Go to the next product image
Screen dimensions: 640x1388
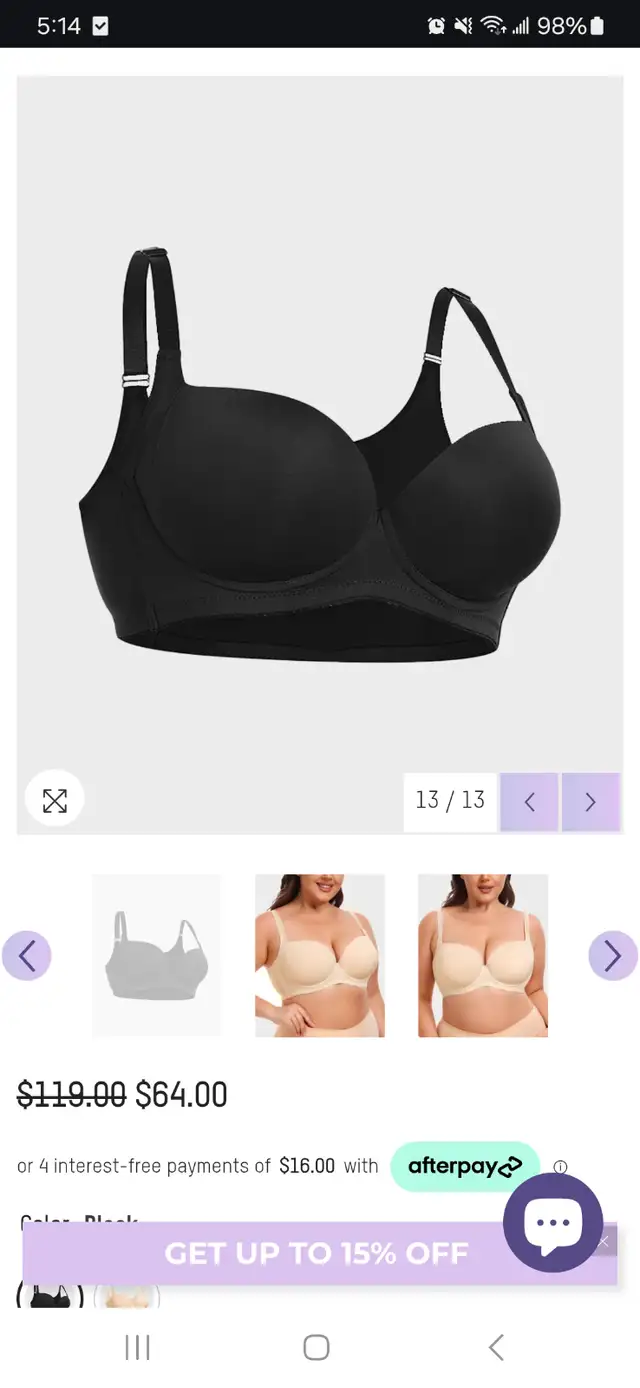point(590,801)
